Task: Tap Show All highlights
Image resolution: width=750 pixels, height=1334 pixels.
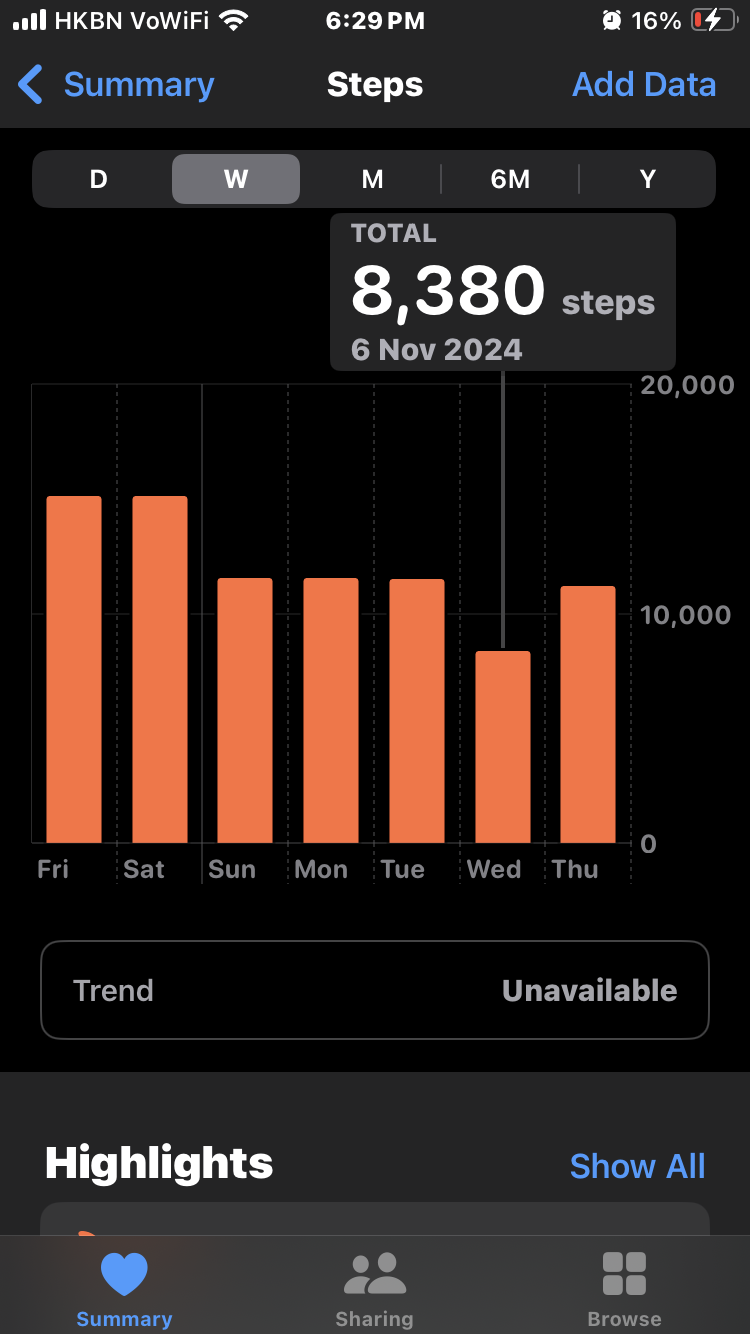Action: tap(638, 1166)
